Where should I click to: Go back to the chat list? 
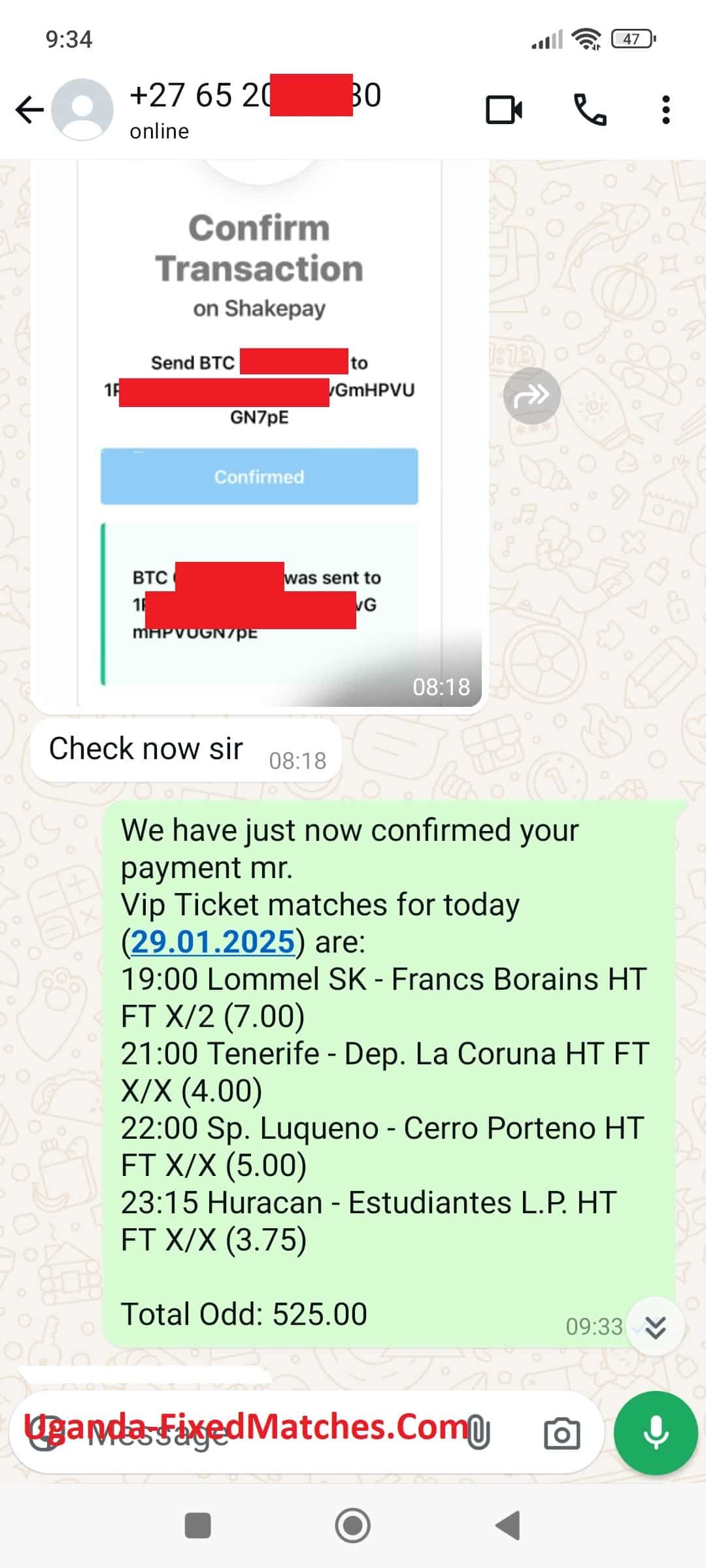point(29,110)
